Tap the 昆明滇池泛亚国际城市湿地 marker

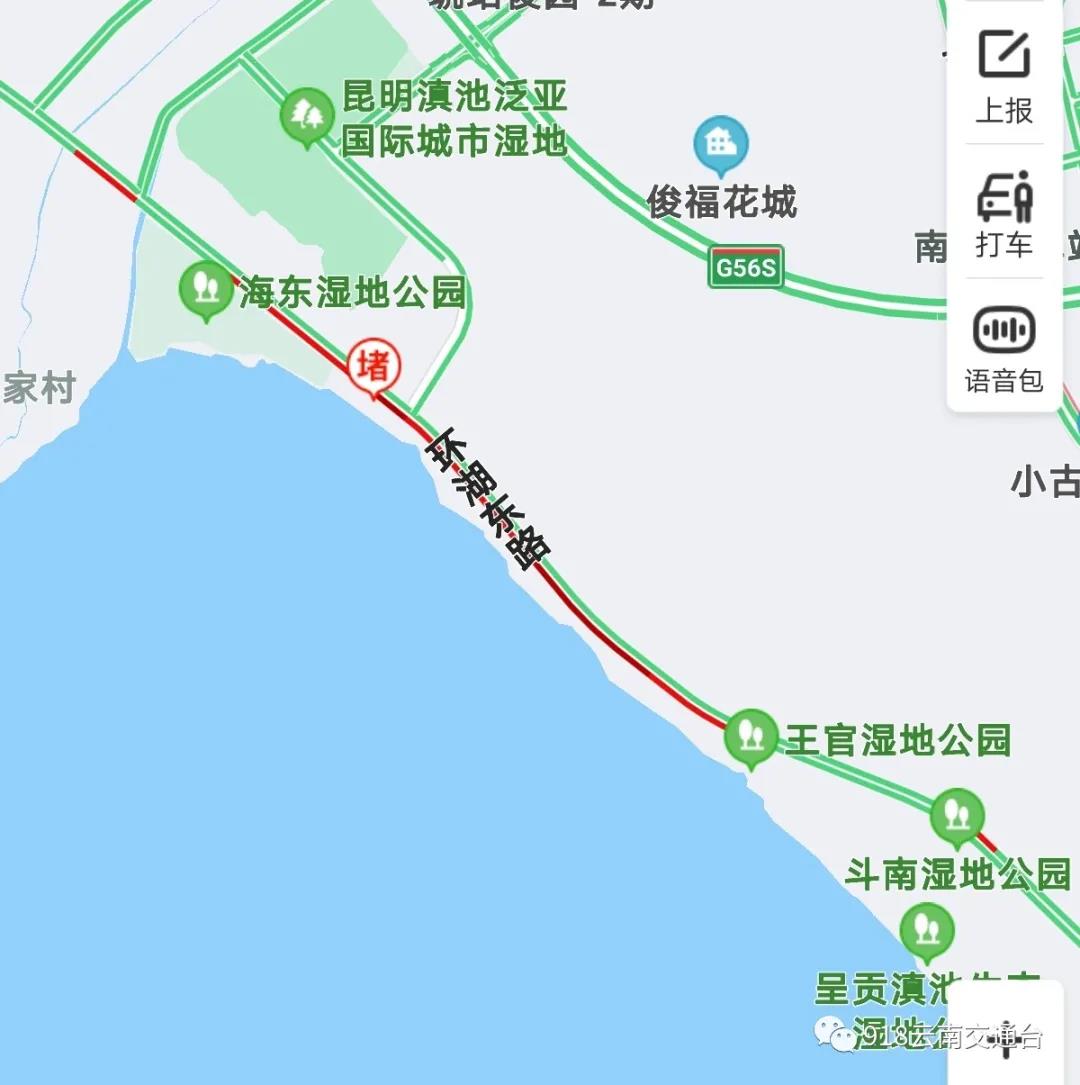click(308, 113)
